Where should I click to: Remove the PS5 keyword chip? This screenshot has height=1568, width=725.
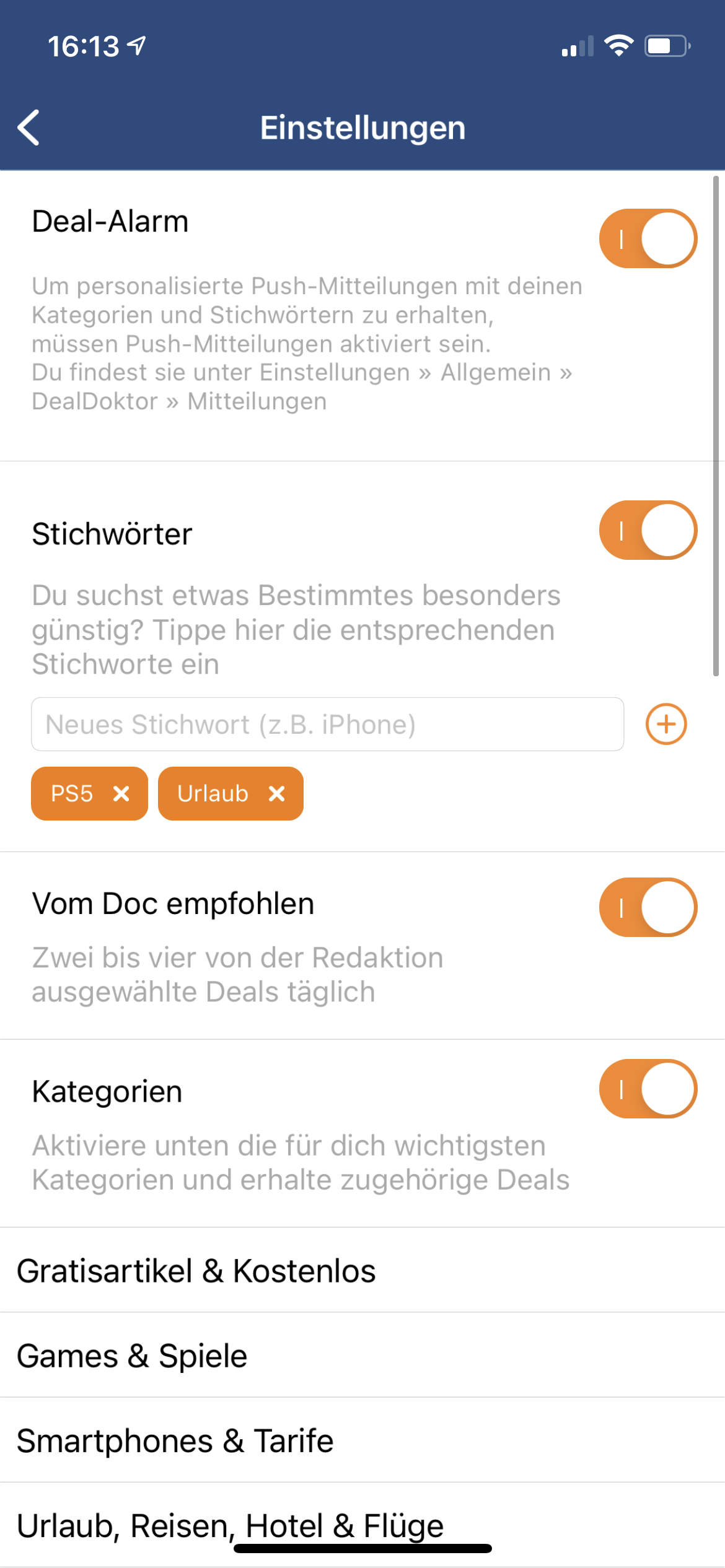click(x=121, y=793)
